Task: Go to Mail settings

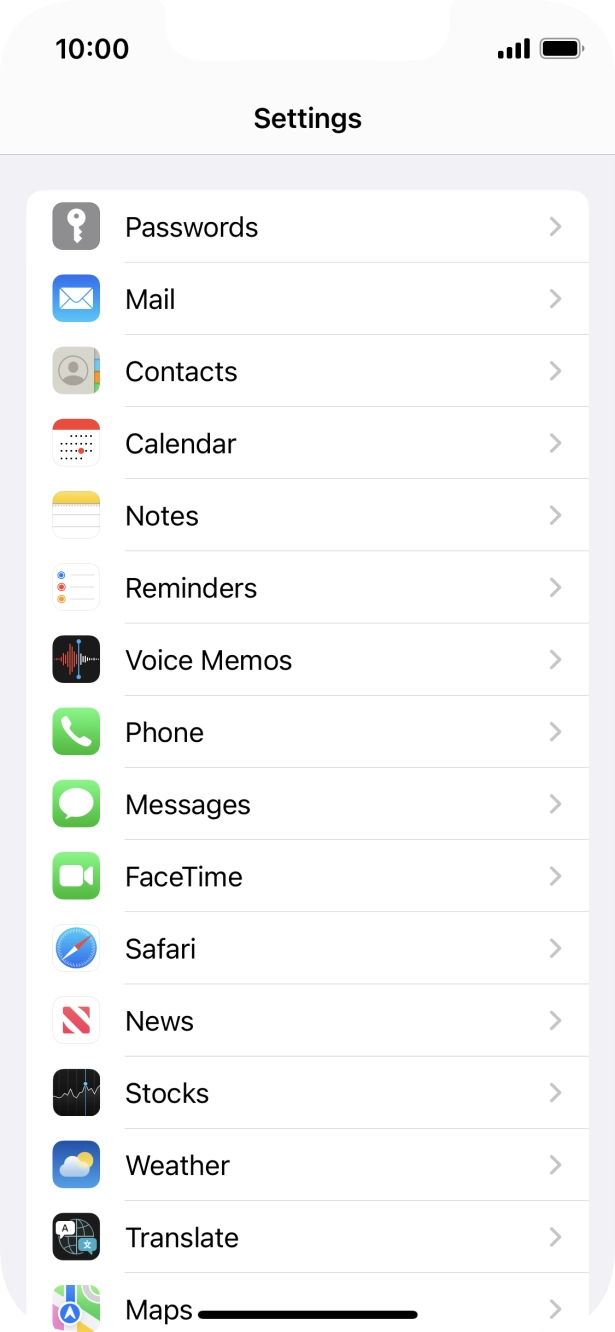Action: [x=307, y=299]
